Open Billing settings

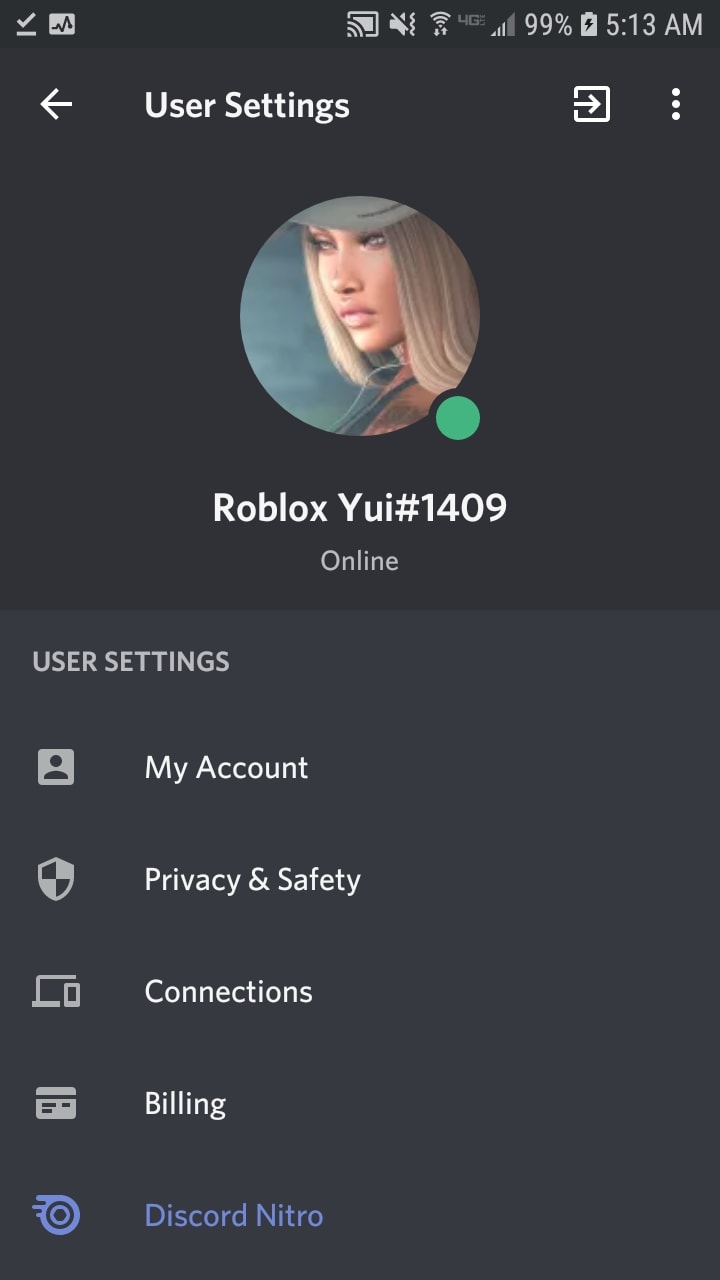360,1103
